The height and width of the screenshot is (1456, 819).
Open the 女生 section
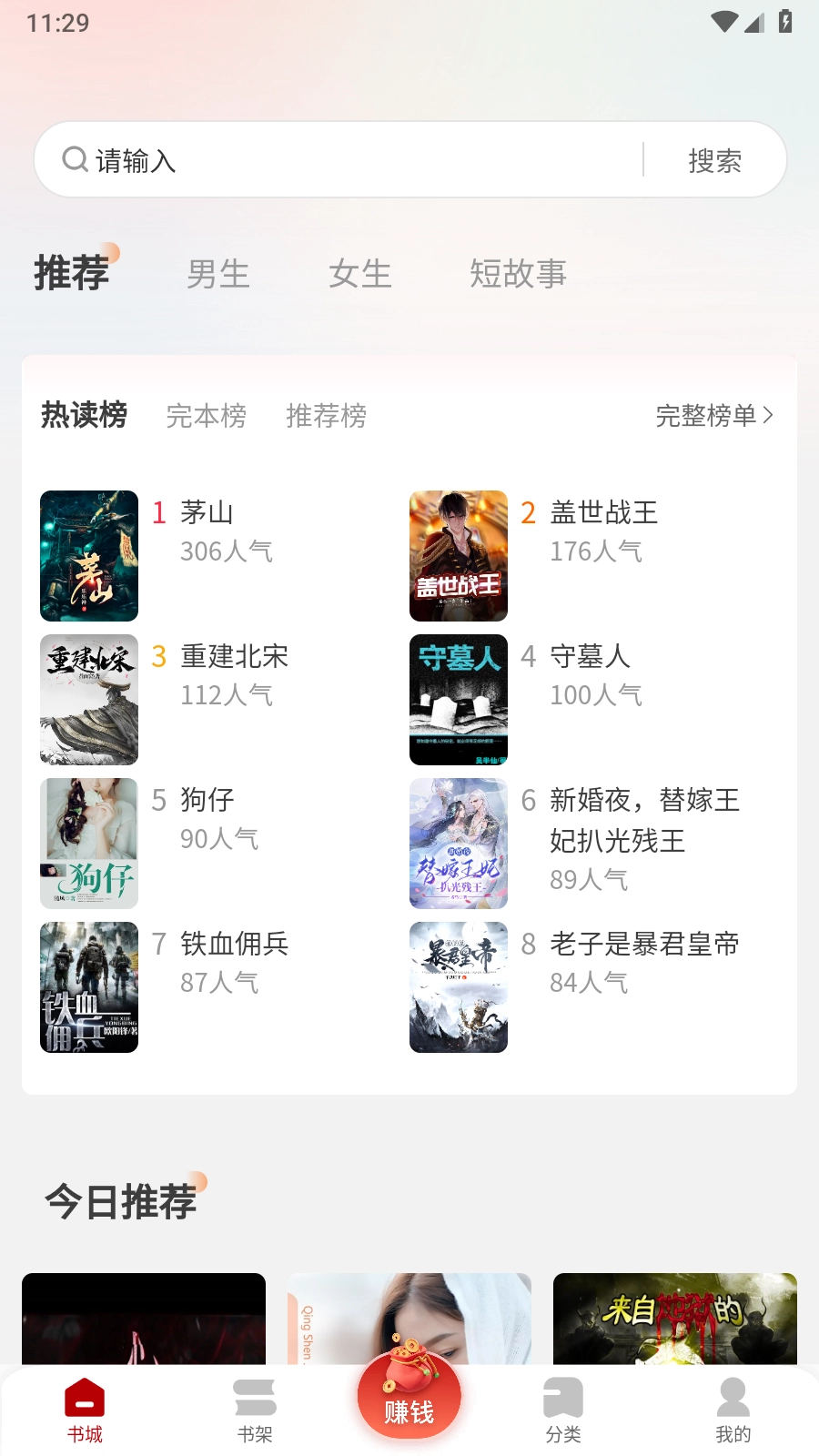pos(359,273)
